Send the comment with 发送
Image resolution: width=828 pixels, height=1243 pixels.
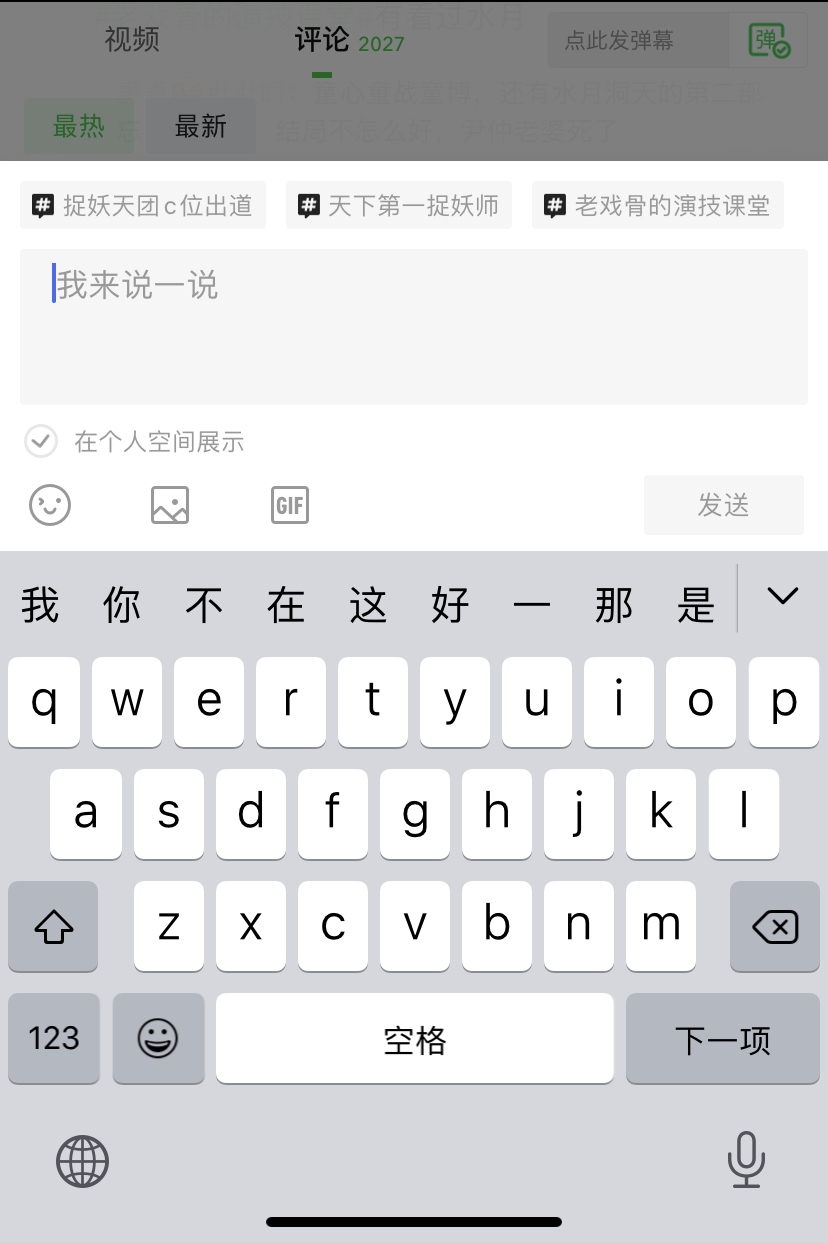[x=723, y=505]
